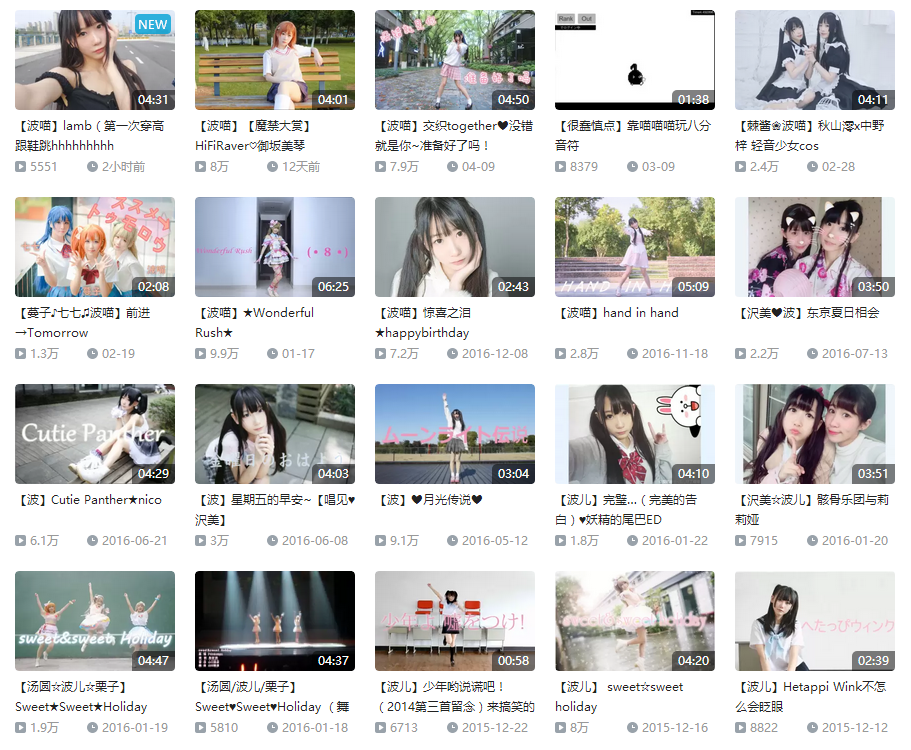Open 交织together video thumbnail
This screenshot has height=750, width=911.
click(454, 60)
